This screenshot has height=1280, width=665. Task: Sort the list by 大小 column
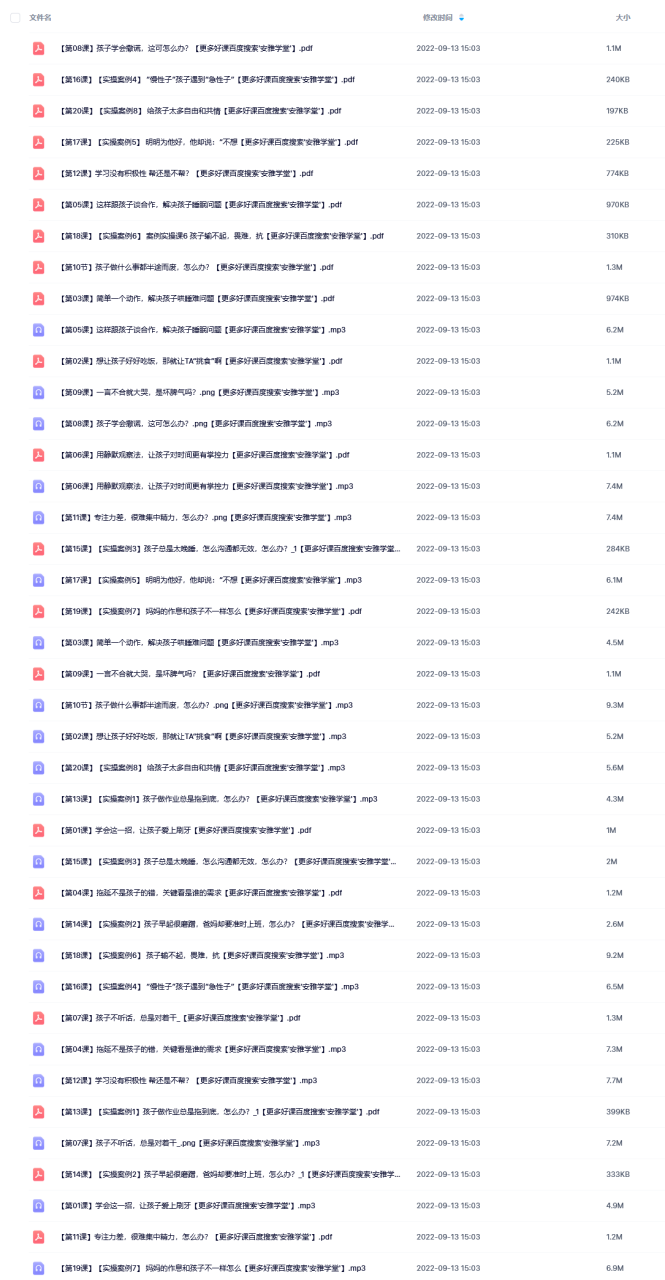[x=623, y=17]
